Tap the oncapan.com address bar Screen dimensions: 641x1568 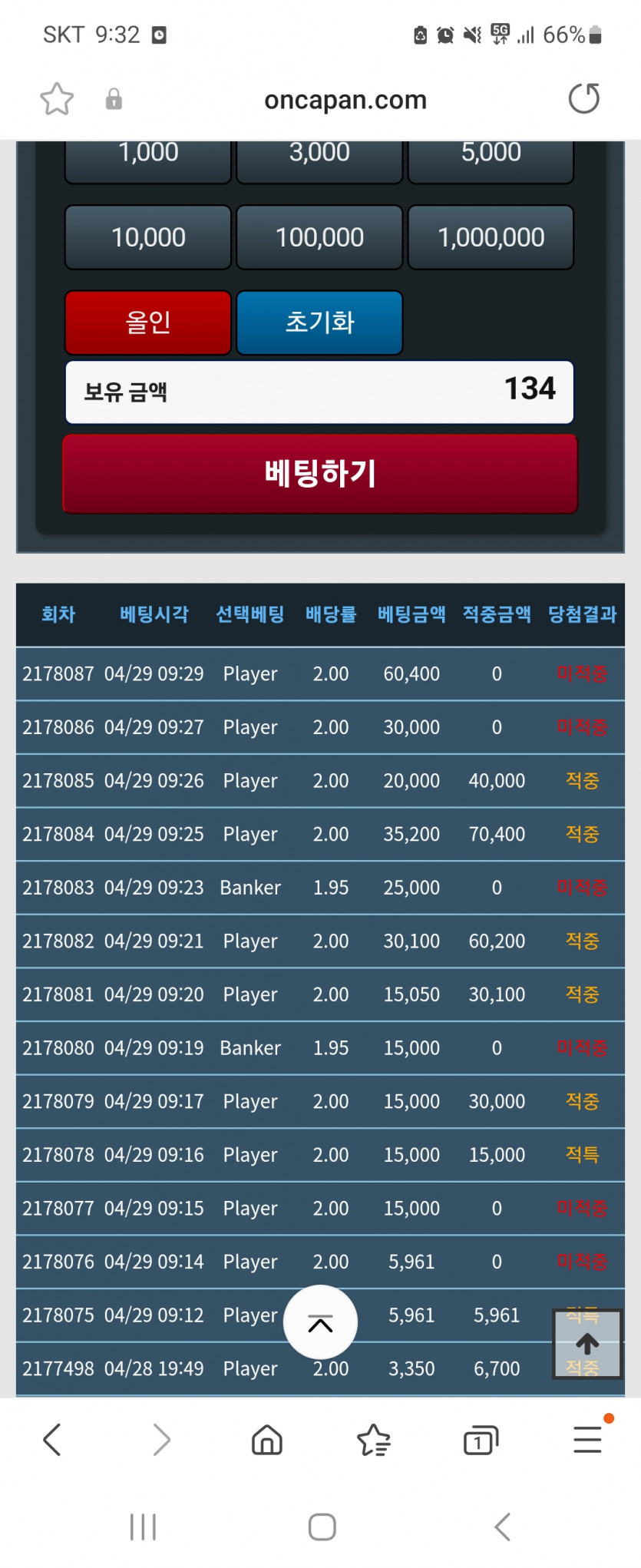click(x=345, y=100)
